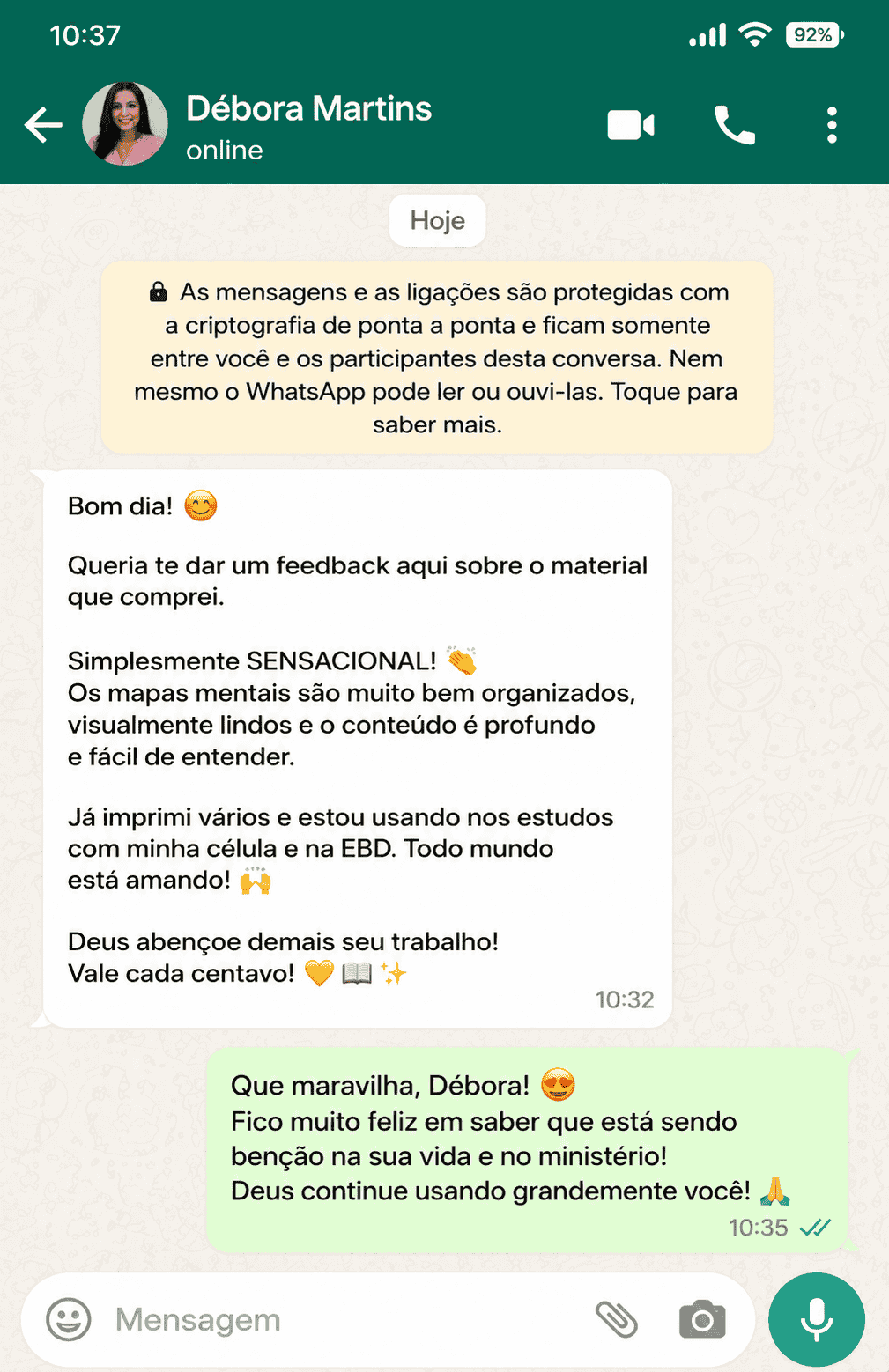Tap the microphone voice message button

[817, 1319]
